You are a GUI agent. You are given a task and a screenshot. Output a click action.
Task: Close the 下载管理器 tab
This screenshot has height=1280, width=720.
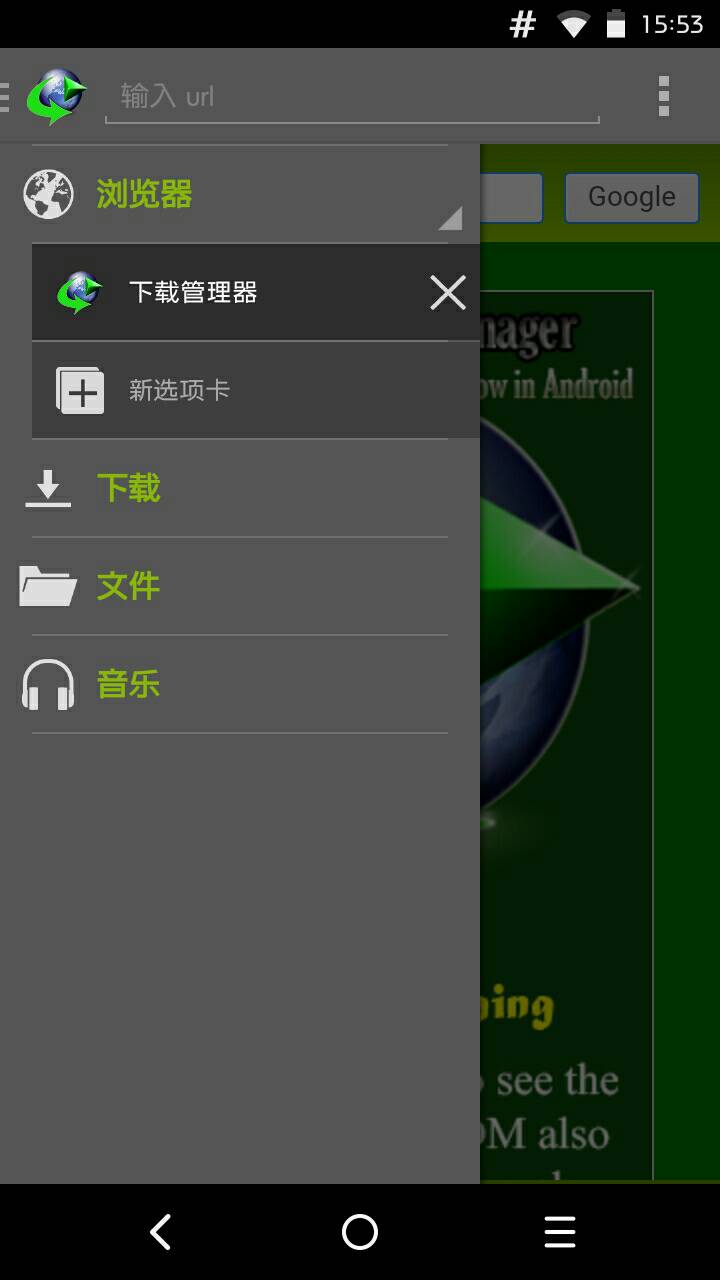447,293
